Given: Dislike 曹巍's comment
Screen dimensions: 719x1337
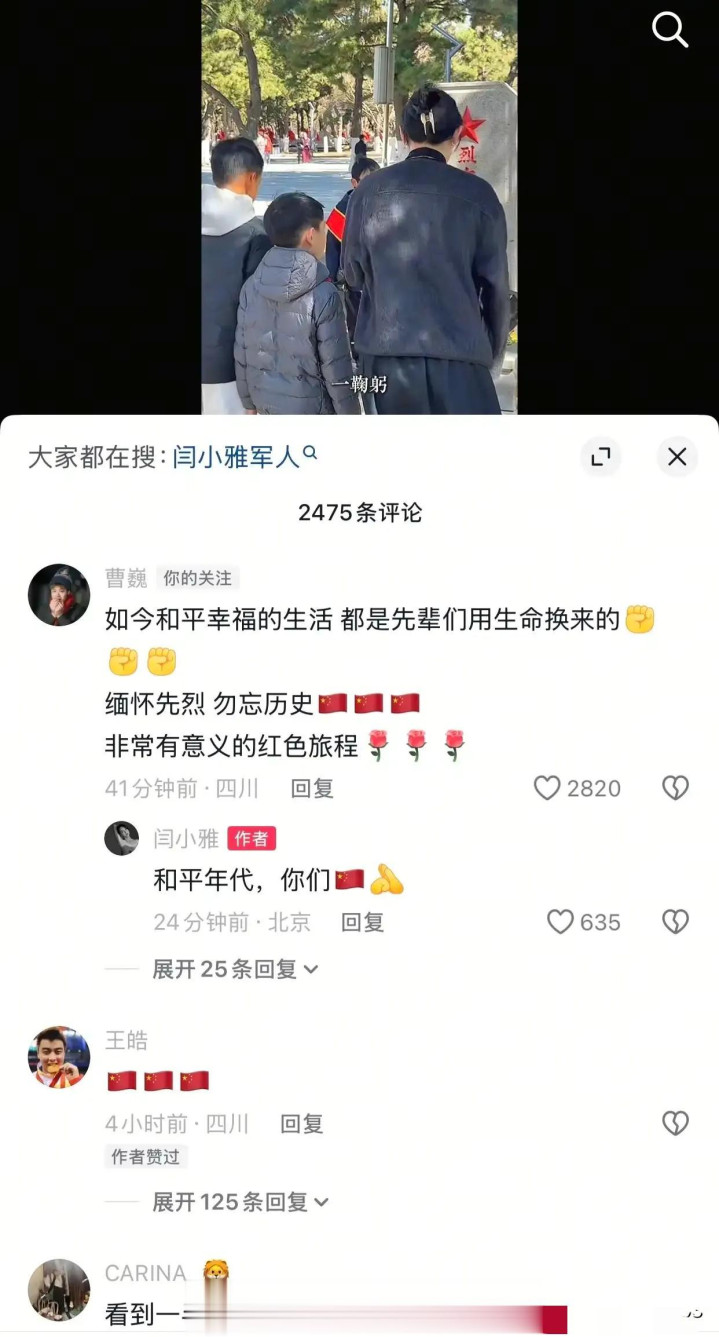Looking at the screenshot, I should 676,788.
